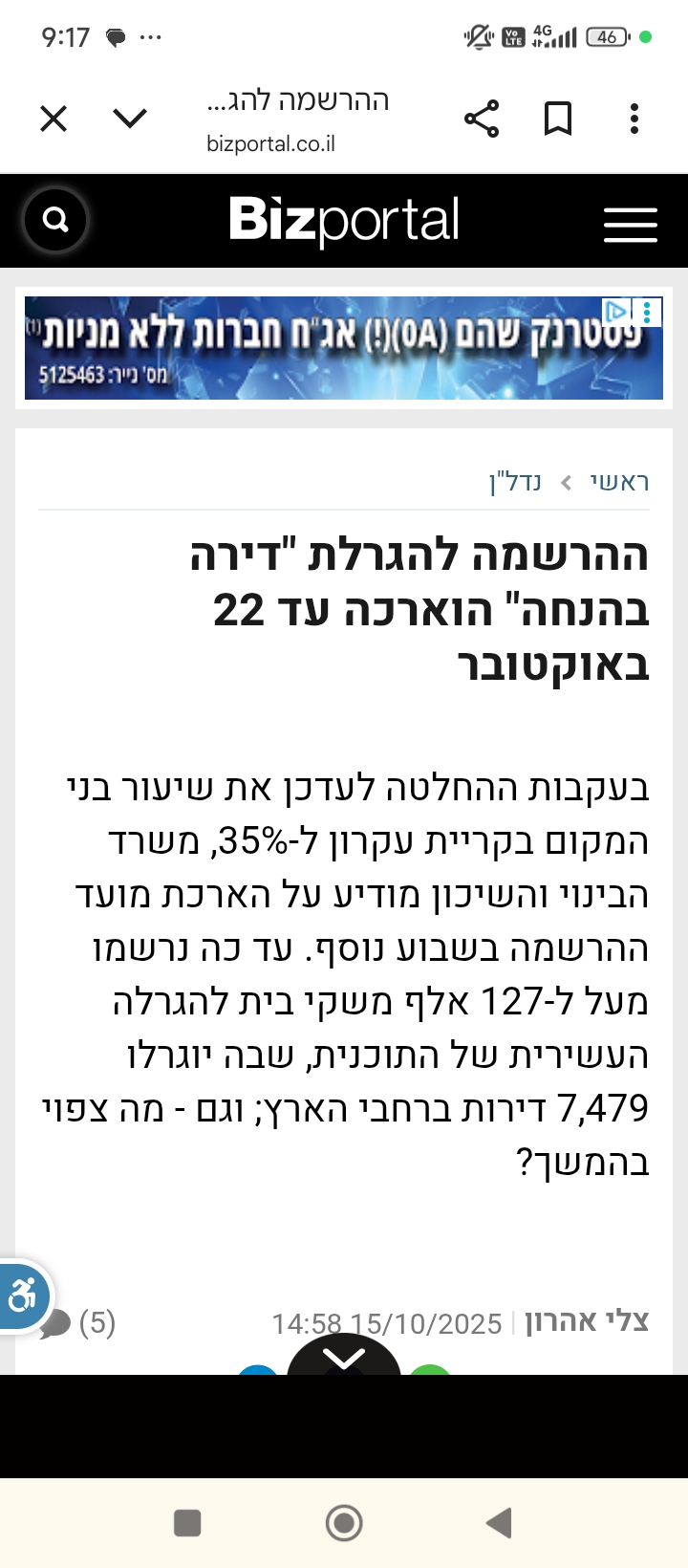Go back using the system back button
Viewport: 688px width, 1568px height.
499,1522
